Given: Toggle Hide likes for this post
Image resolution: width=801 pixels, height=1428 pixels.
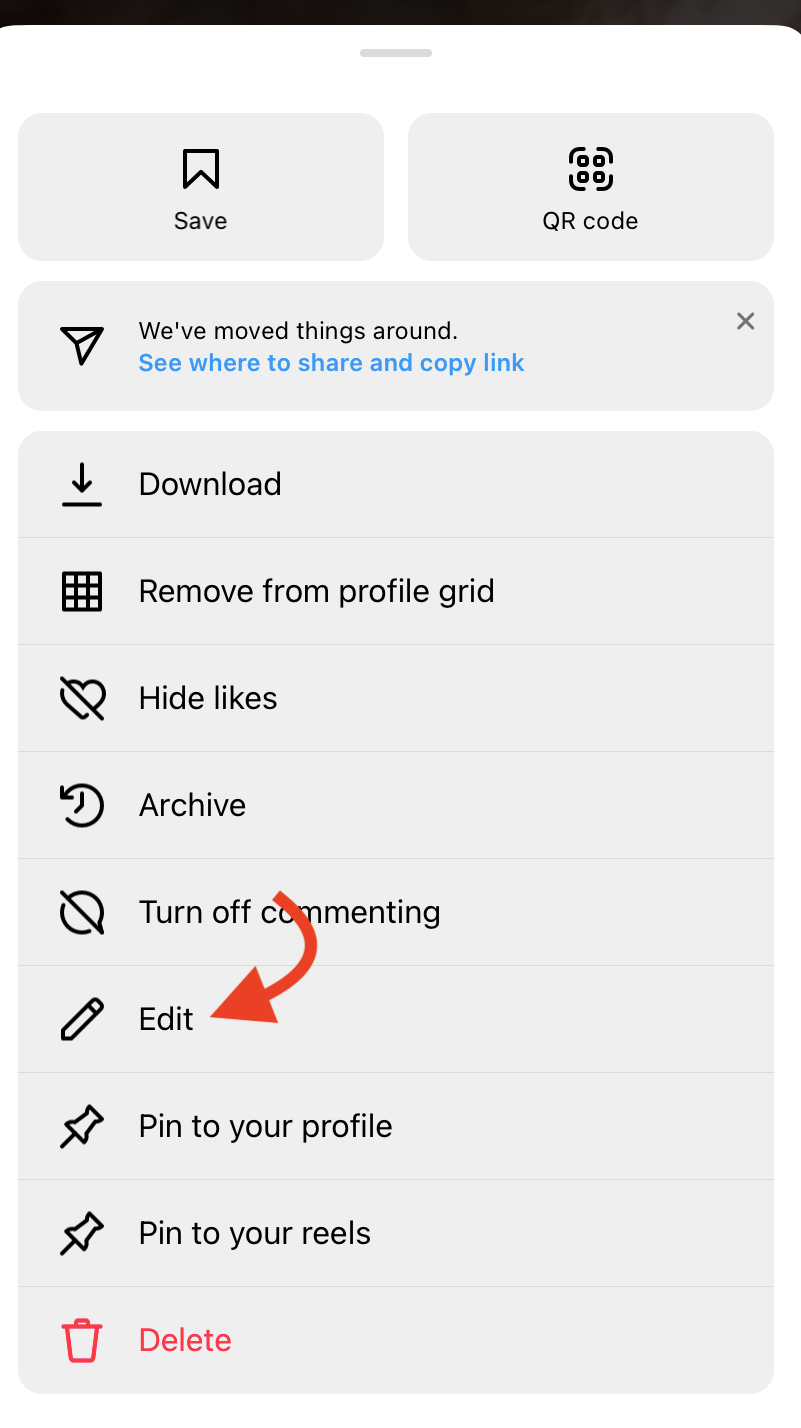Looking at the screenshot, I should point(207,698).
